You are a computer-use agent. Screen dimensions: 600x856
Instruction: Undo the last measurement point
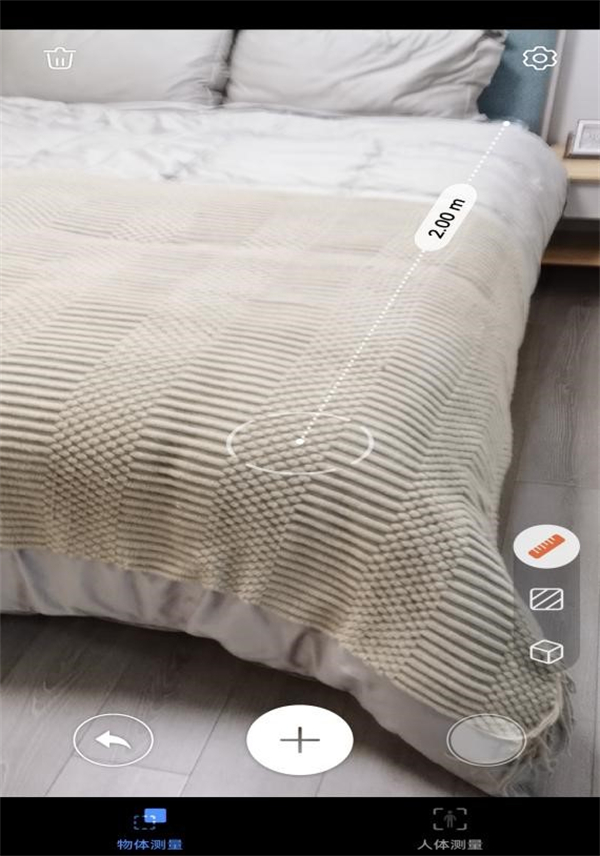click(x=113, y=741)
